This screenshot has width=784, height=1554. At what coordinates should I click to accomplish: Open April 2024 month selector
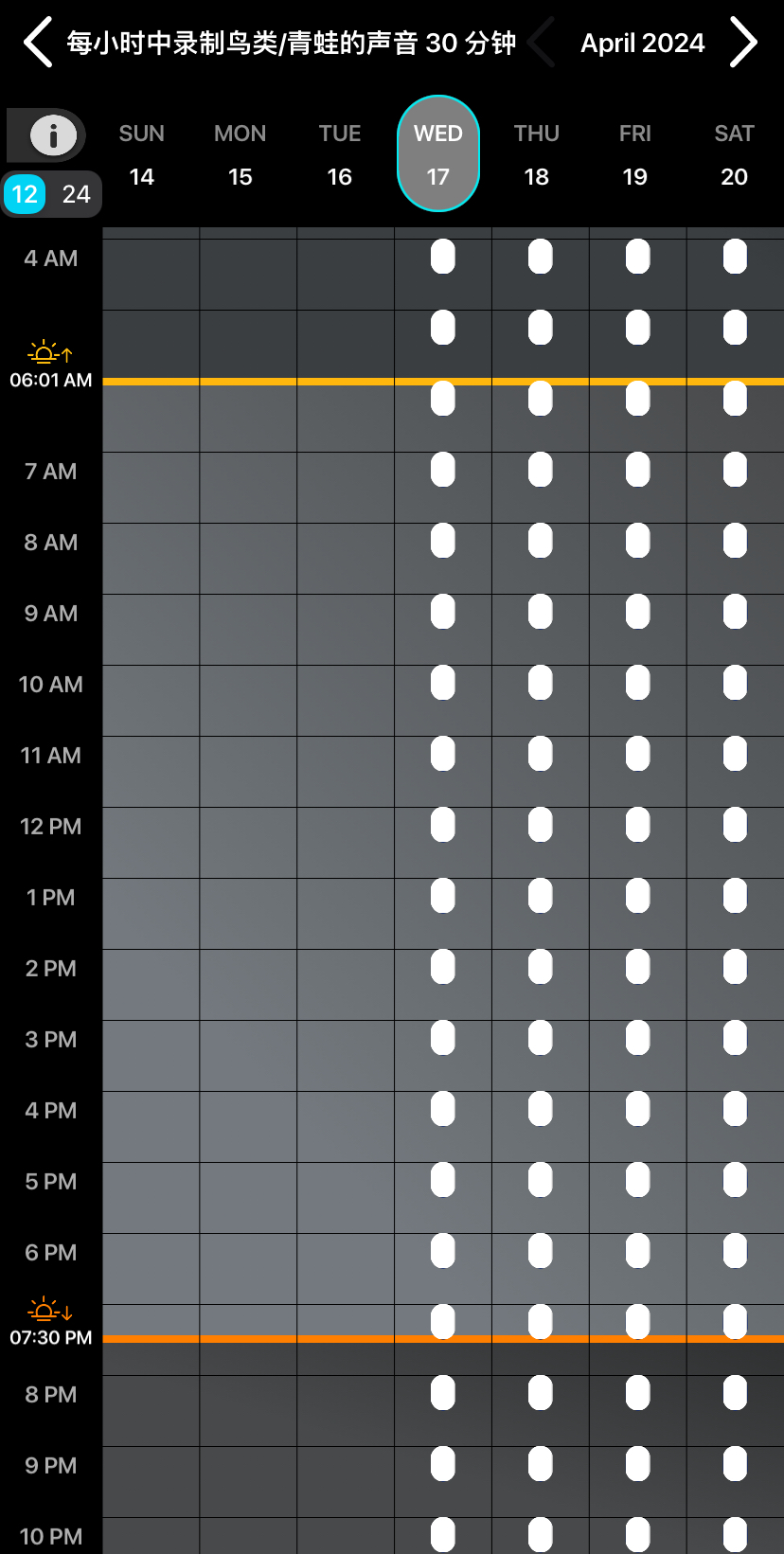click(x=642, y=43)
